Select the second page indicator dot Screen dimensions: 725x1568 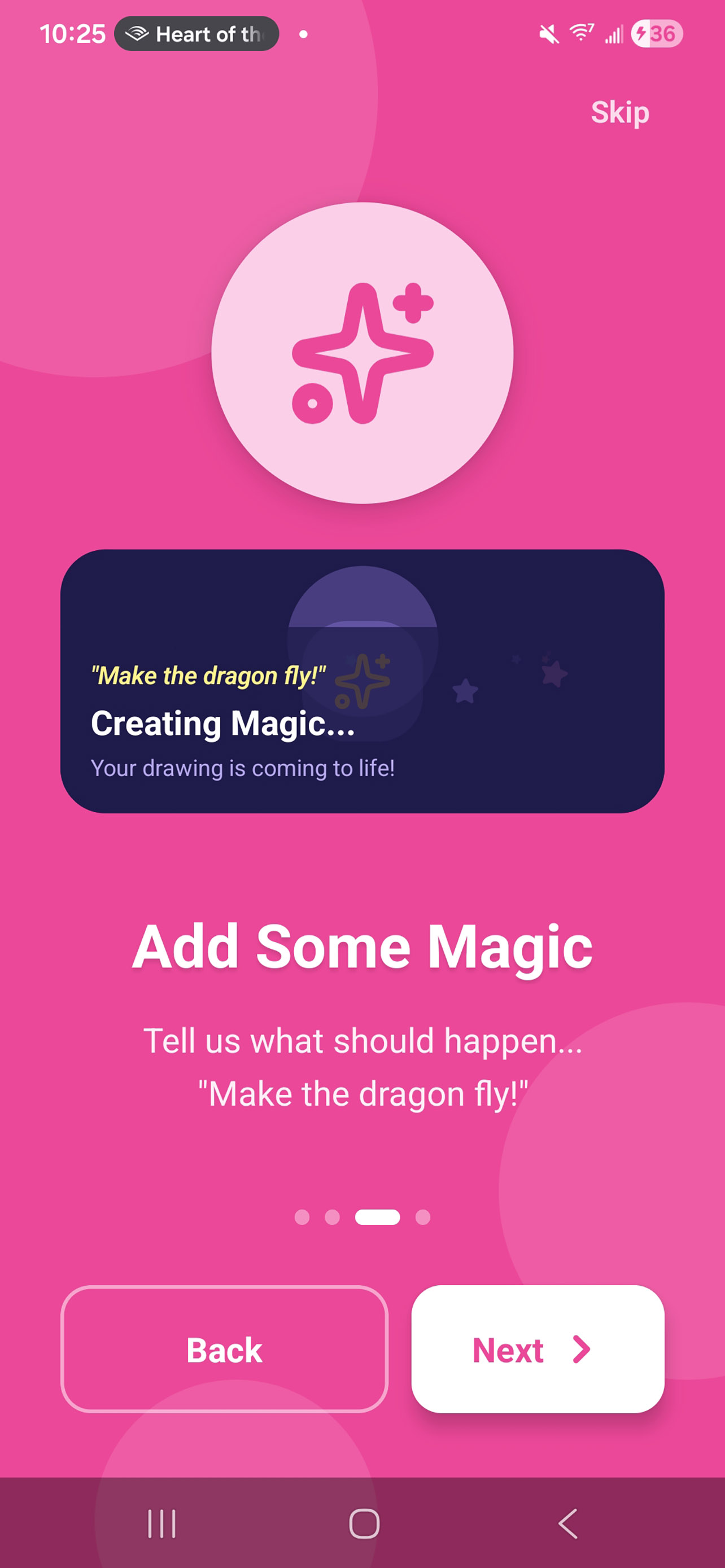click(333, 1219)
